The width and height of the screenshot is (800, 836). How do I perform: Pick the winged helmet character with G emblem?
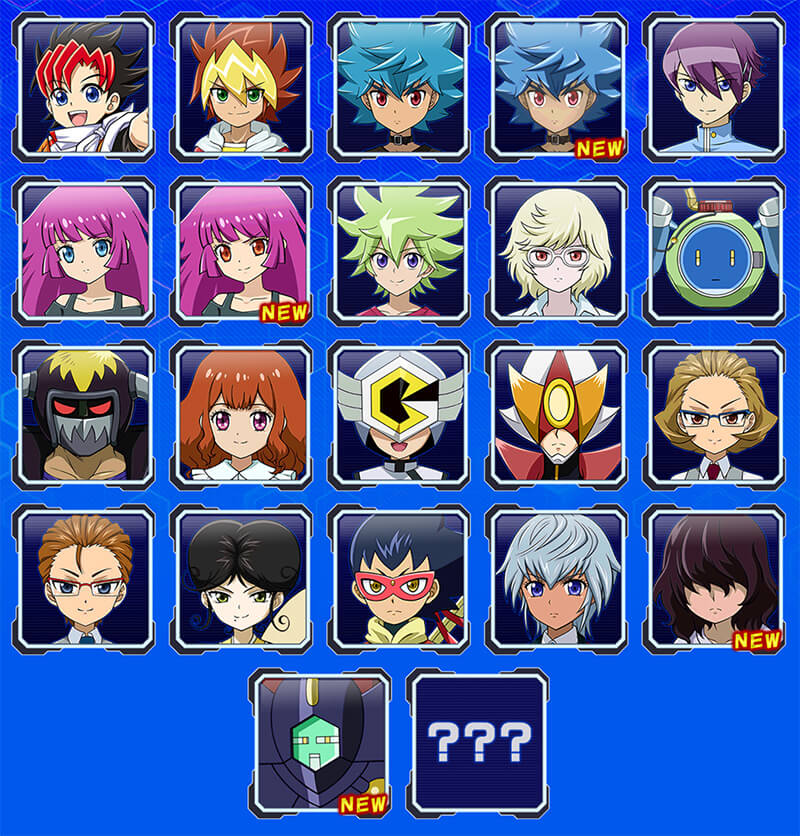(x=399, y=415)
